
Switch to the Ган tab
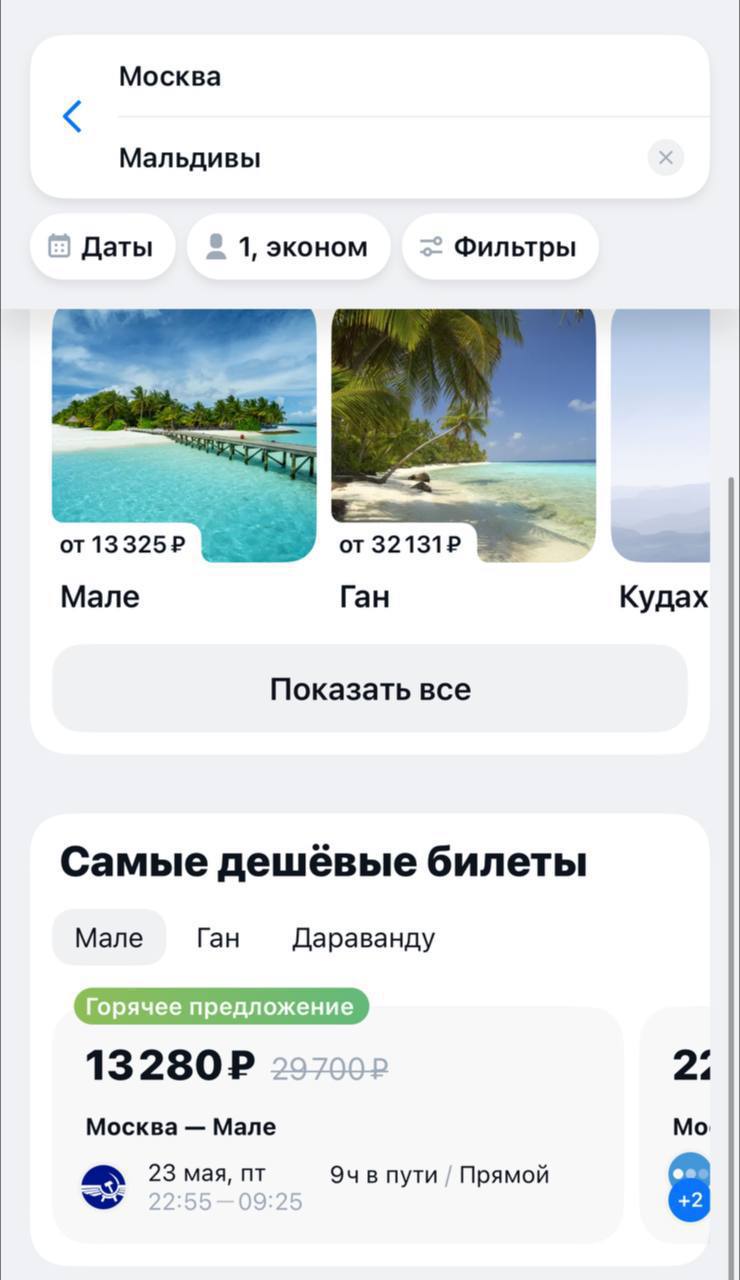[218, 938]
